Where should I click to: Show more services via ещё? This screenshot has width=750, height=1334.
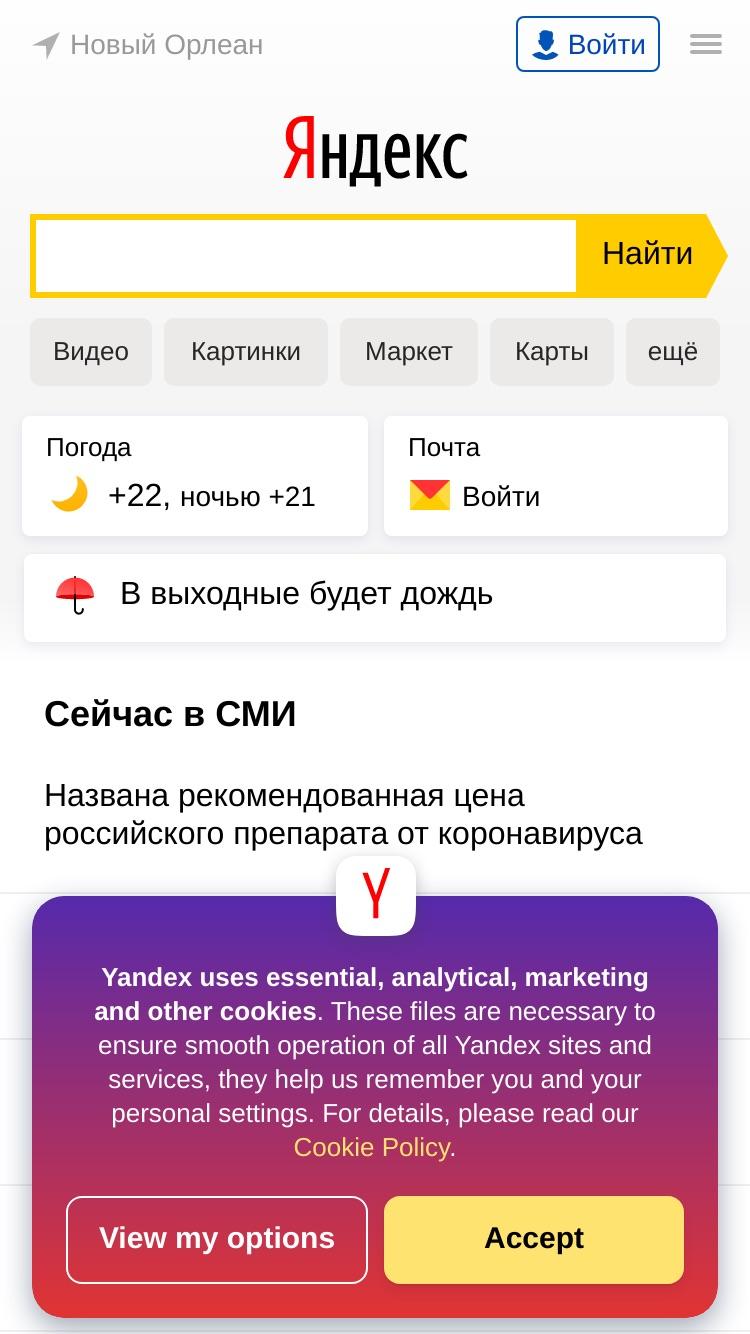click(673, 352)
